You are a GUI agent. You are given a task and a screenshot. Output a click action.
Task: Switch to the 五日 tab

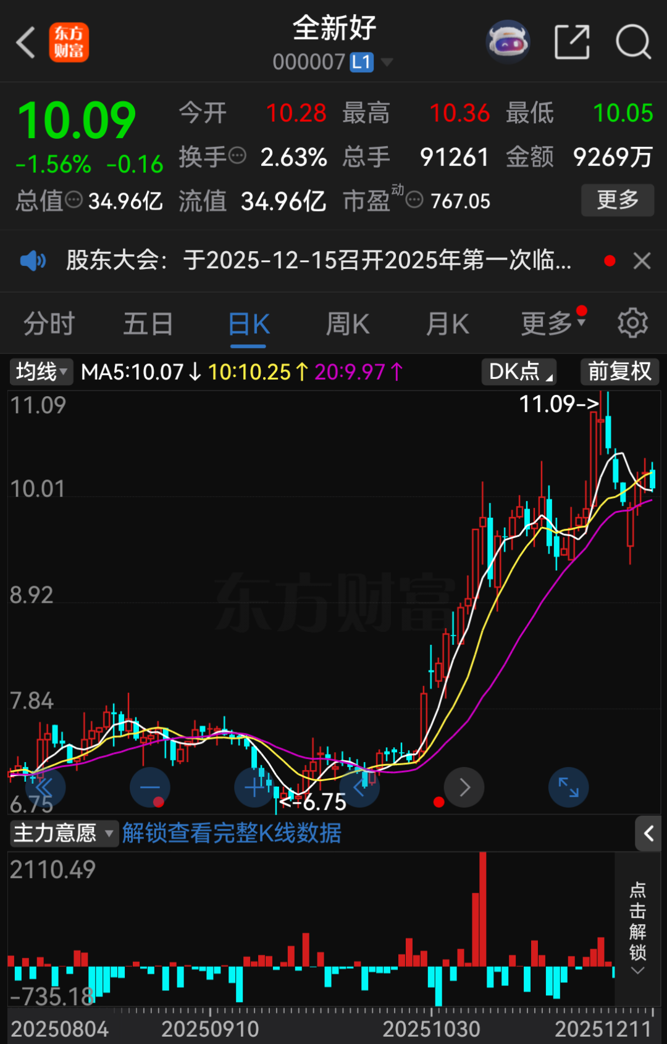pyautogui.click(x=148, y=324)
